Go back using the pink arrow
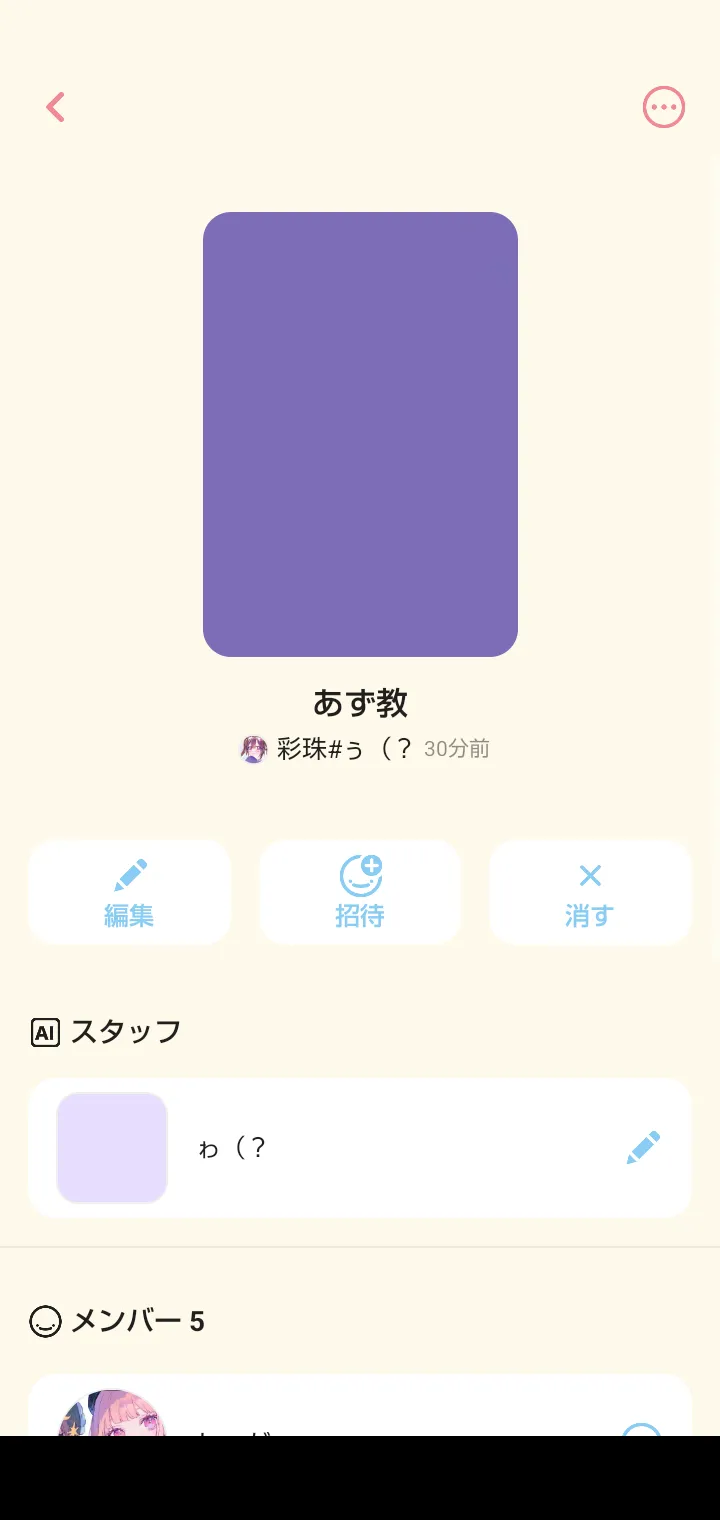 point(56,107)
